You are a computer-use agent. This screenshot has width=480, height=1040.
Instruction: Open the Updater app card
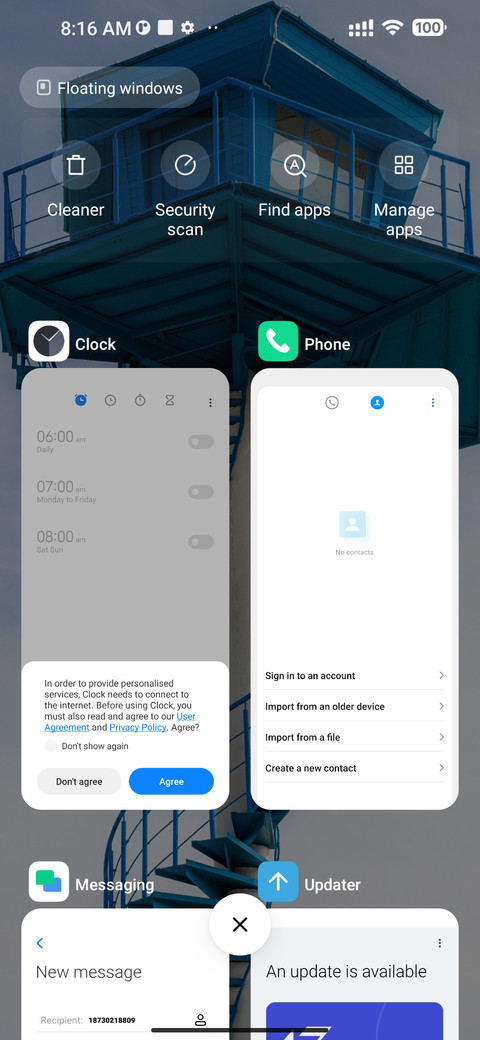[355, 974]
